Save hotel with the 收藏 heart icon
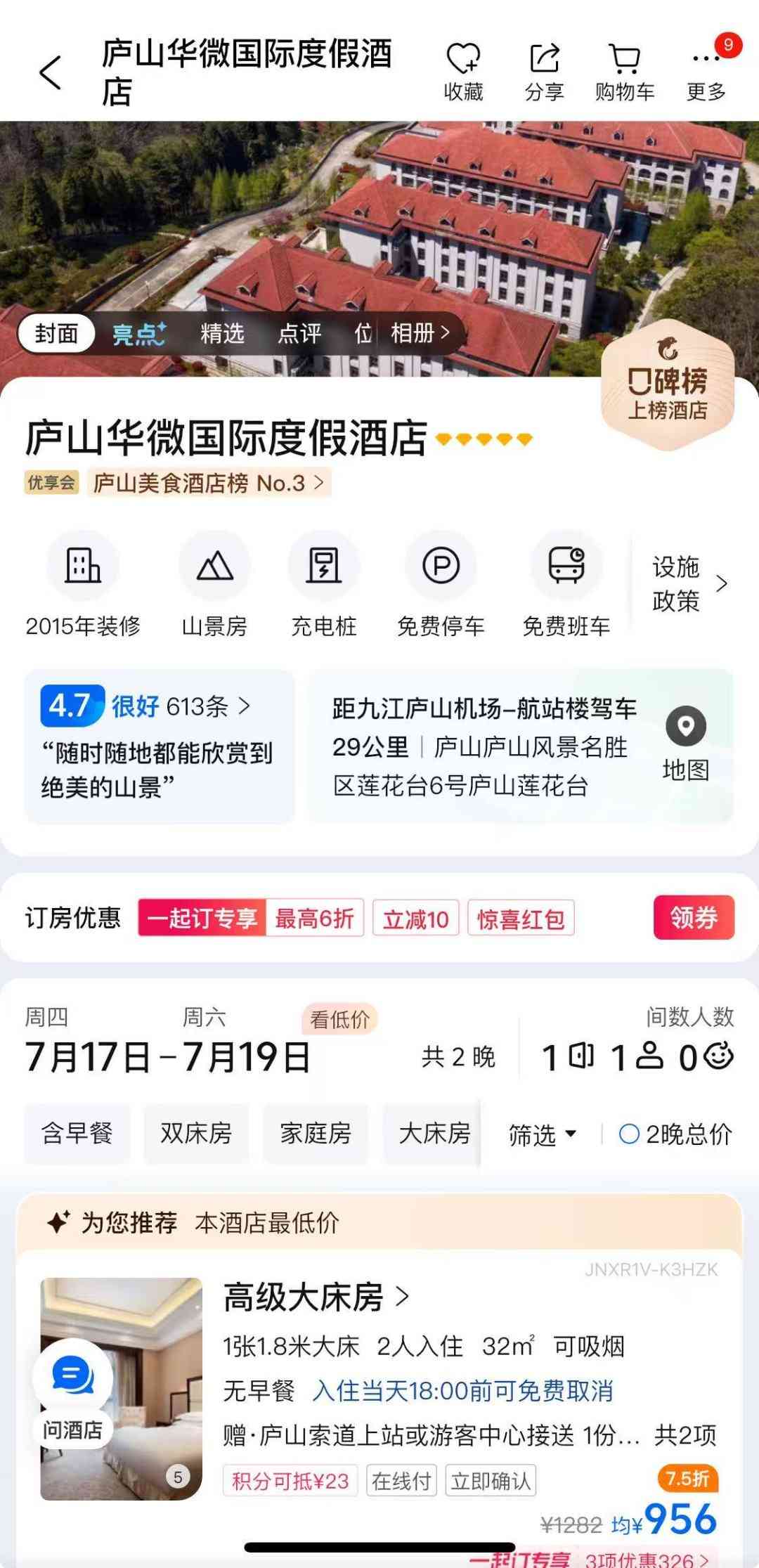This screenshot has height=1568, width=759. [463, 71]
